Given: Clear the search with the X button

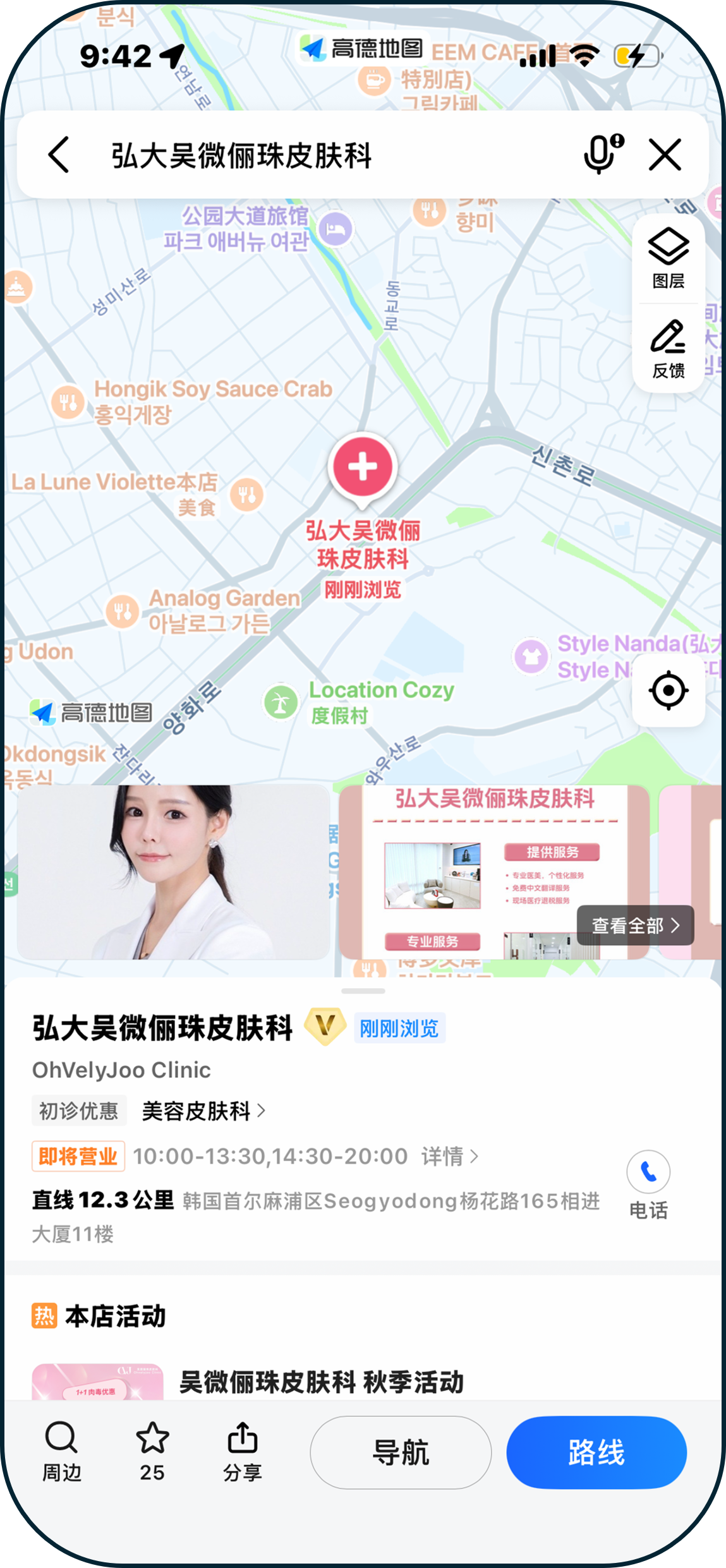Looking at the screenshot, I should point(665,155).
